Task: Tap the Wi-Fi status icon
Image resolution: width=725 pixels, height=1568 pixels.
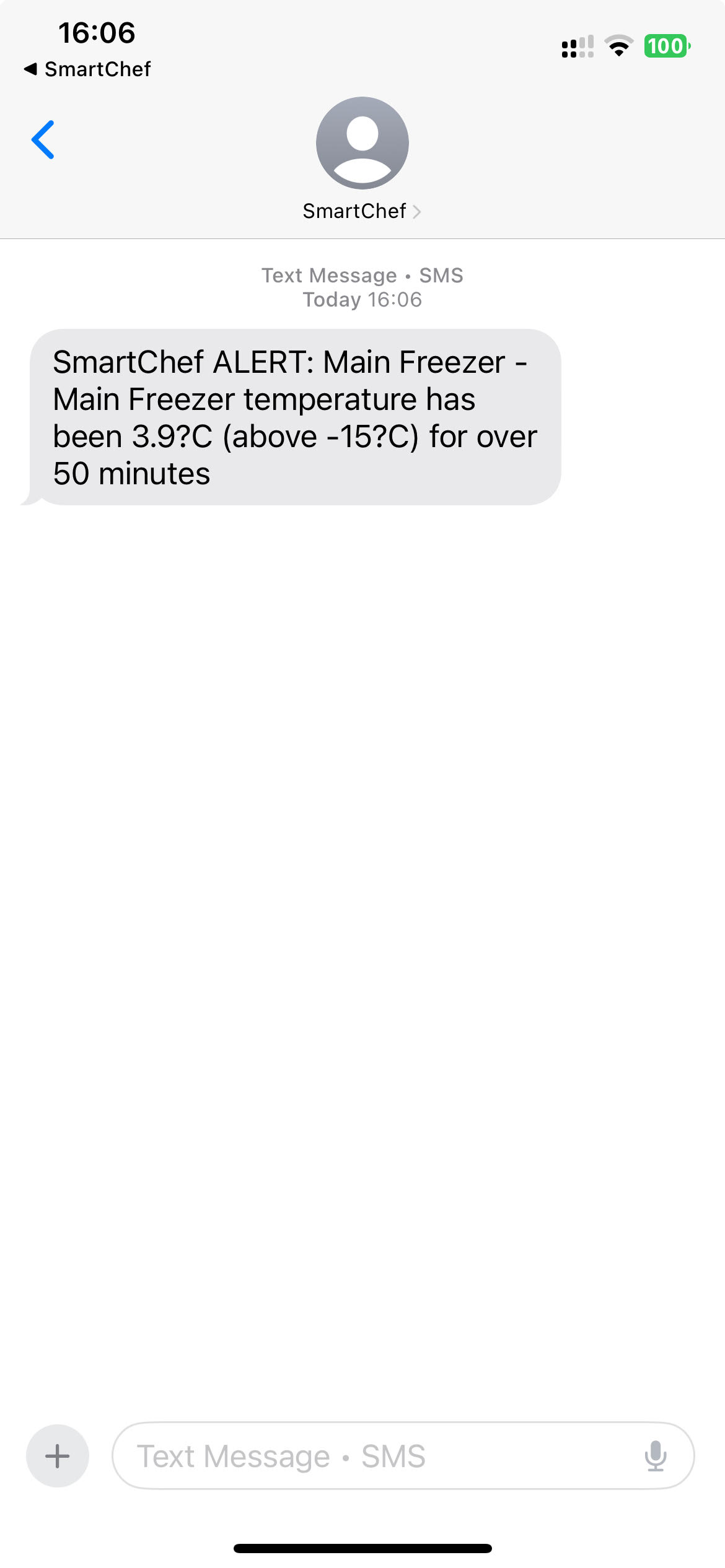Action: (618, 45)
